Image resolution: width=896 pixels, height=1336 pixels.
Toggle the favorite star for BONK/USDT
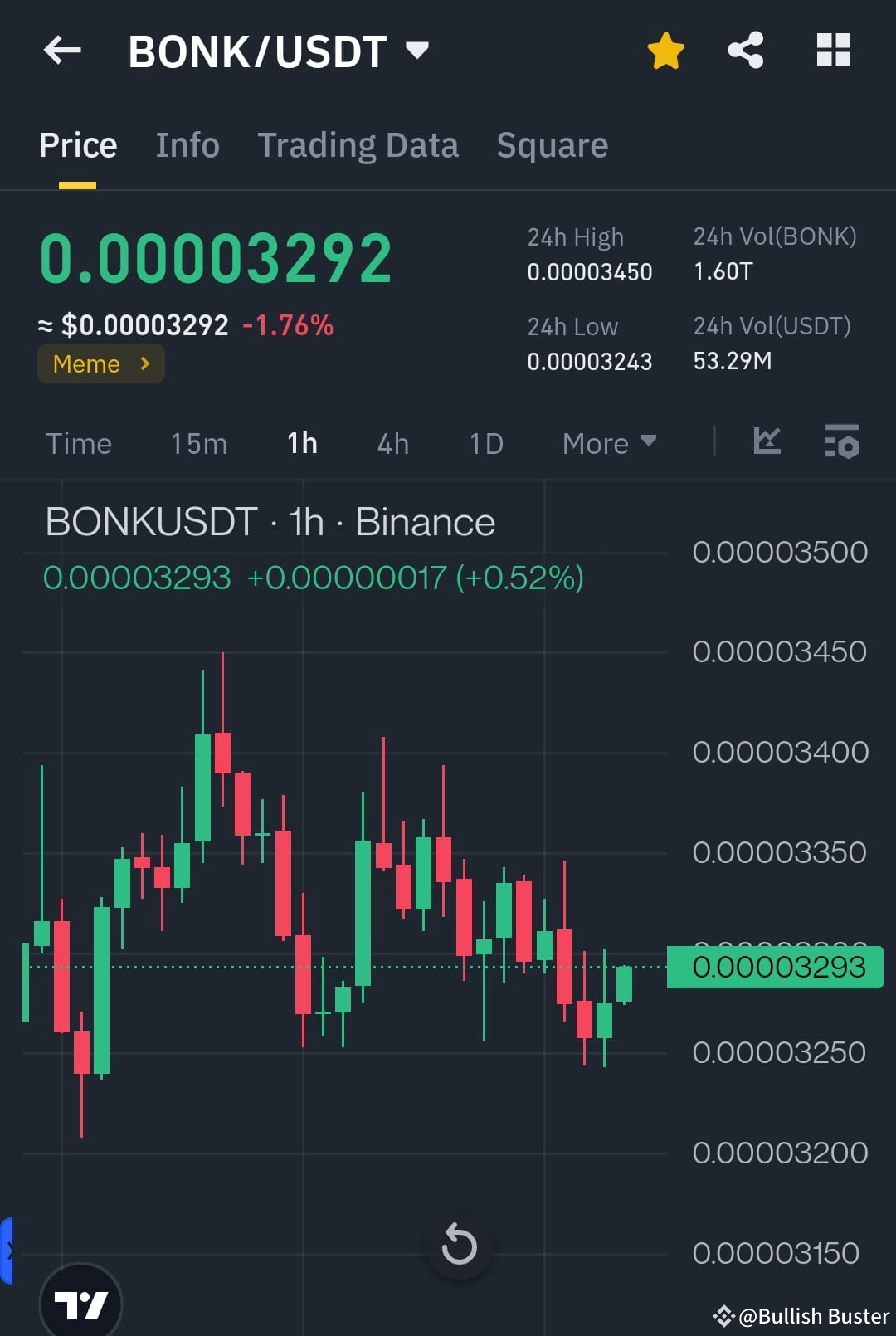(x=665, y=50)
